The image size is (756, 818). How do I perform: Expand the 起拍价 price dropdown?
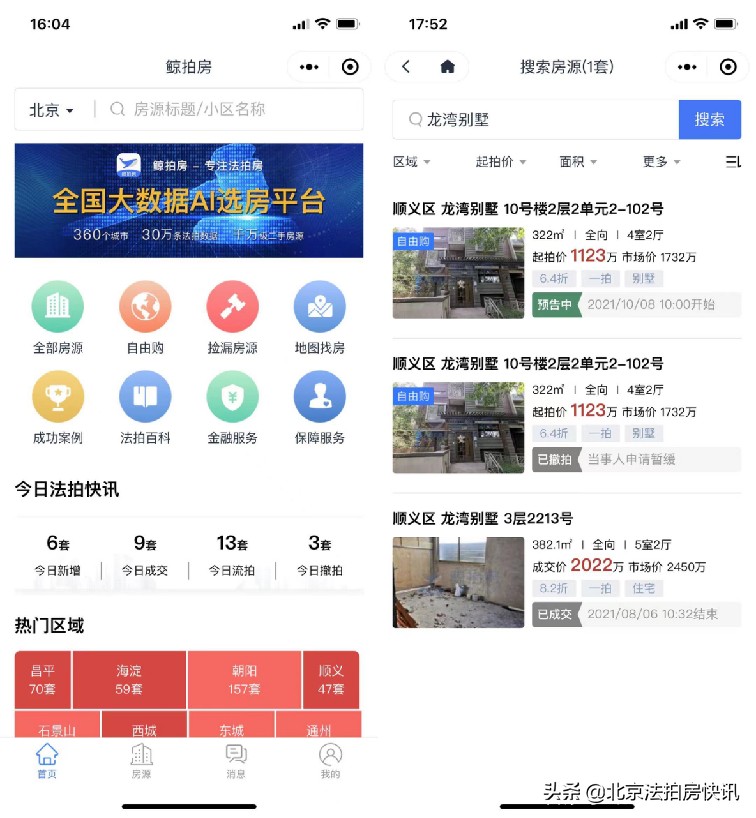[x=500, y=160]
